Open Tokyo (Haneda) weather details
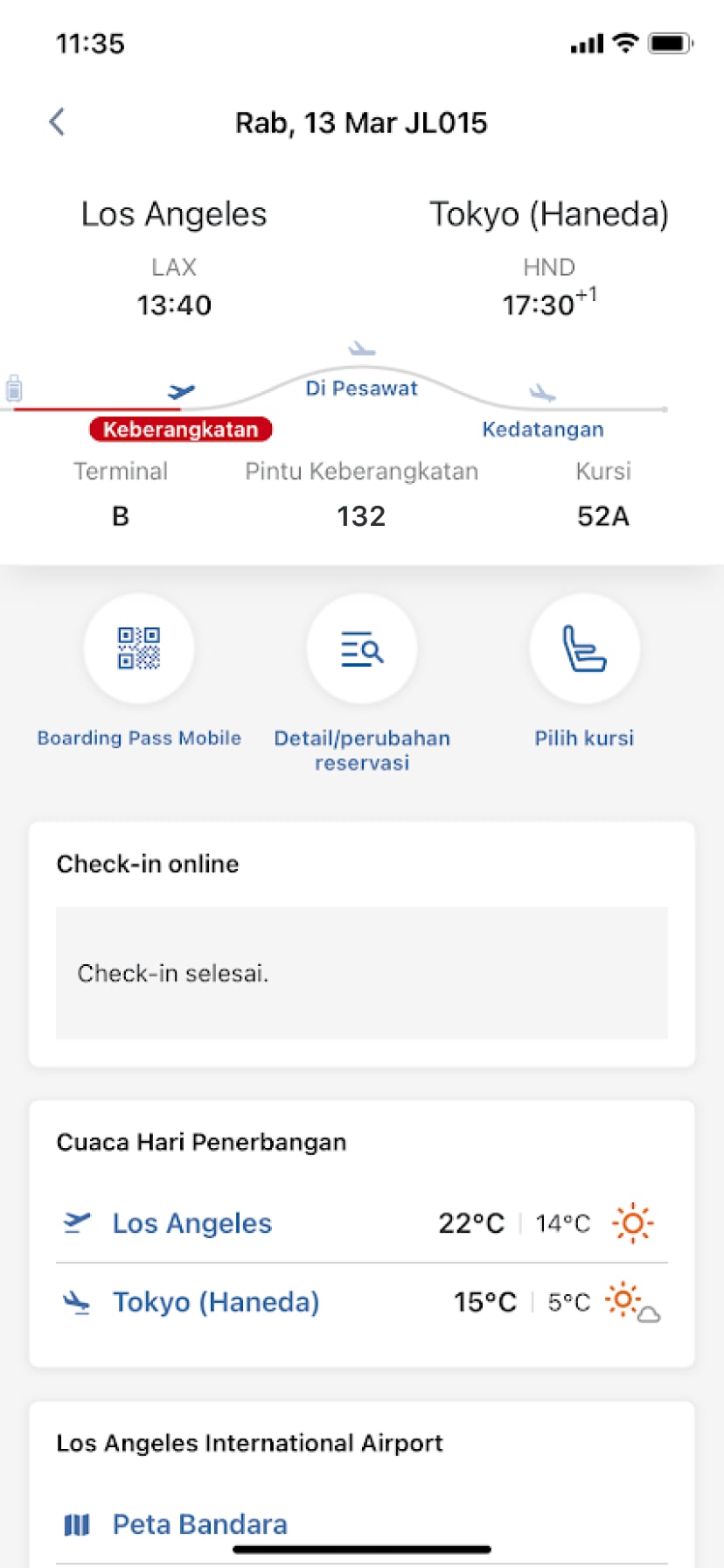The width and height of the screenshot is (724, 1568). click(216, 1302)
